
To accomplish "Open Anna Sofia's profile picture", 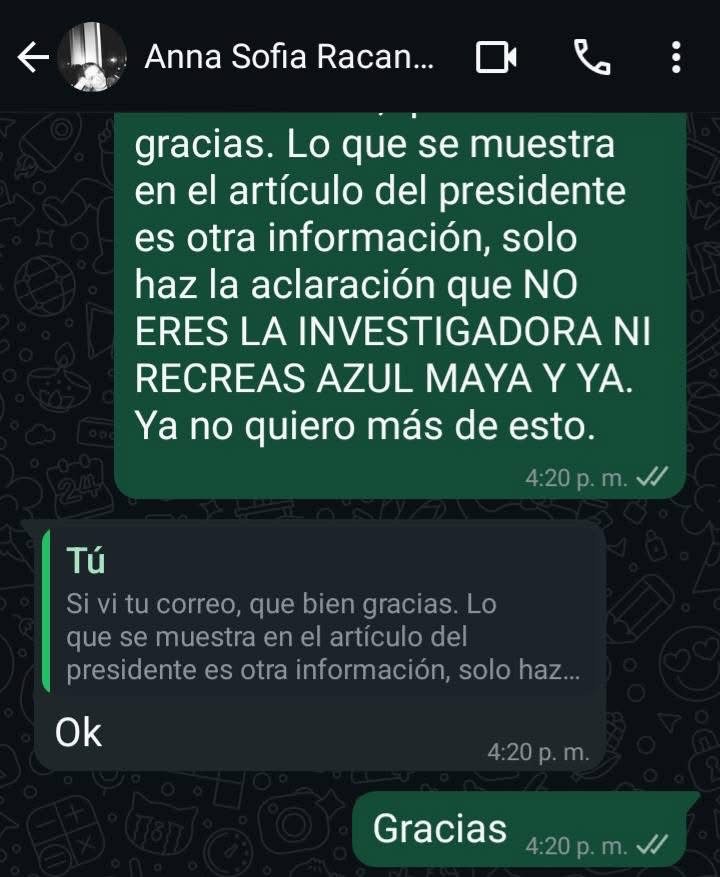I will coord(92,58).
